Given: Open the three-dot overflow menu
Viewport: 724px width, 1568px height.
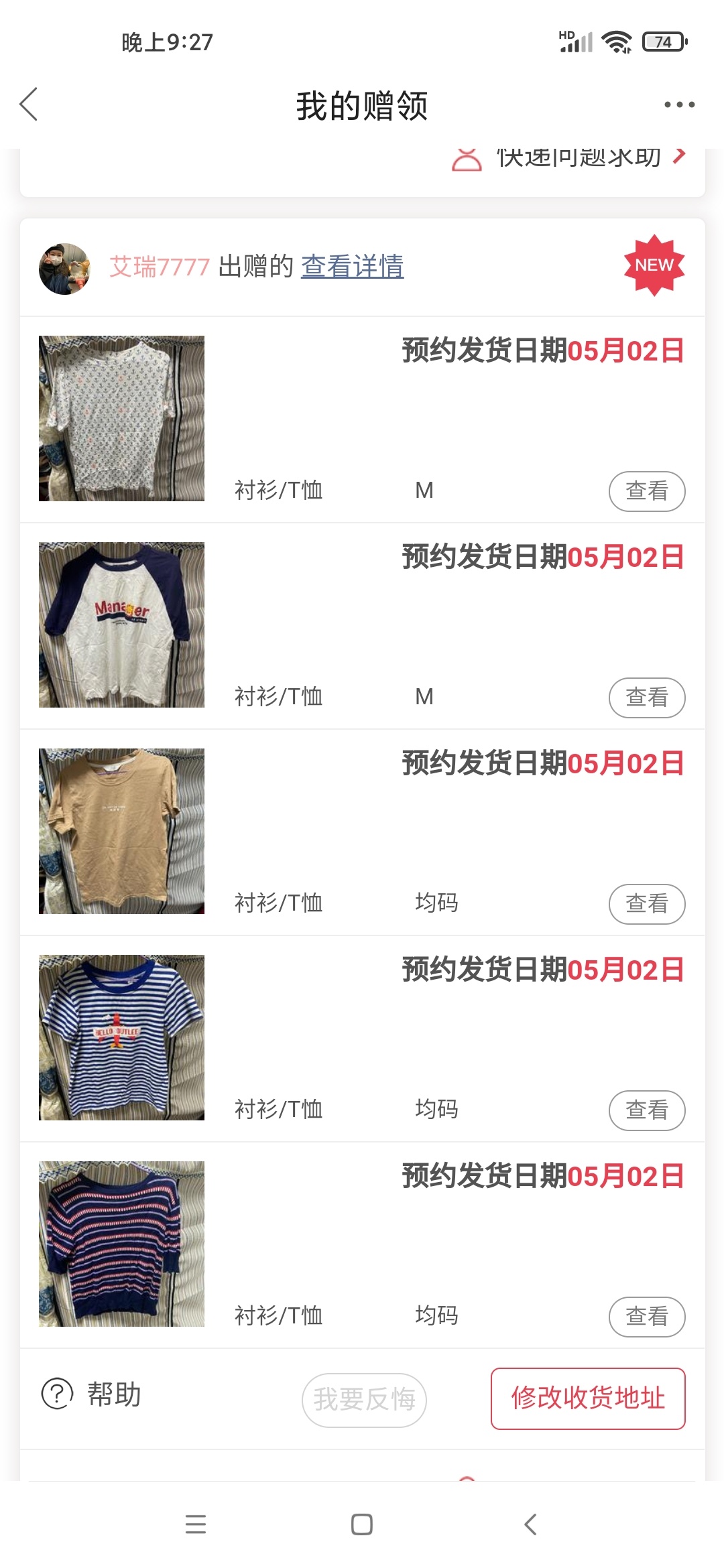Looking at the screenshot, I should point(679,105).
